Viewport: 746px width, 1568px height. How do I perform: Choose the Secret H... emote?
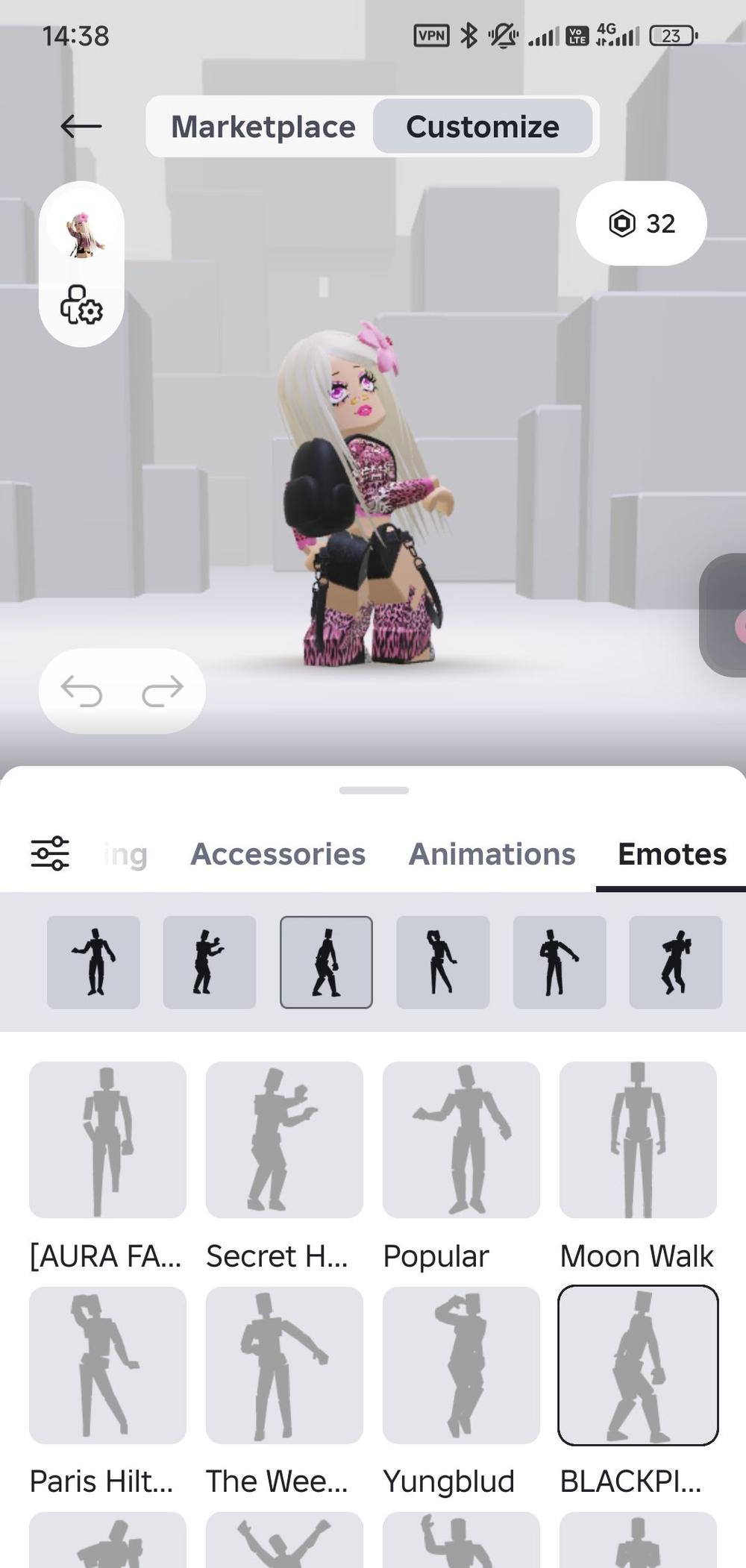tap(284, 1140)
